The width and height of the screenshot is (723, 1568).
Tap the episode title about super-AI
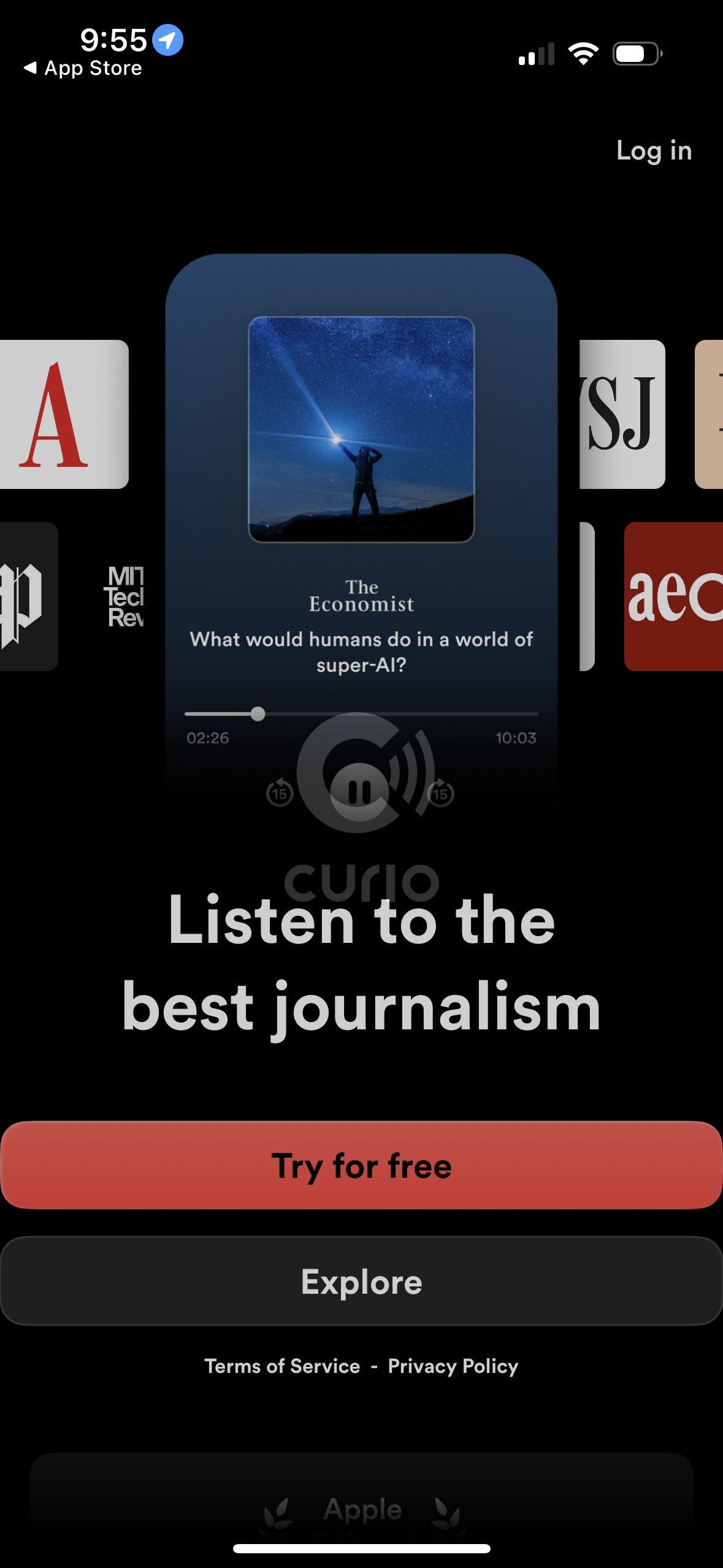click(361, 651)
